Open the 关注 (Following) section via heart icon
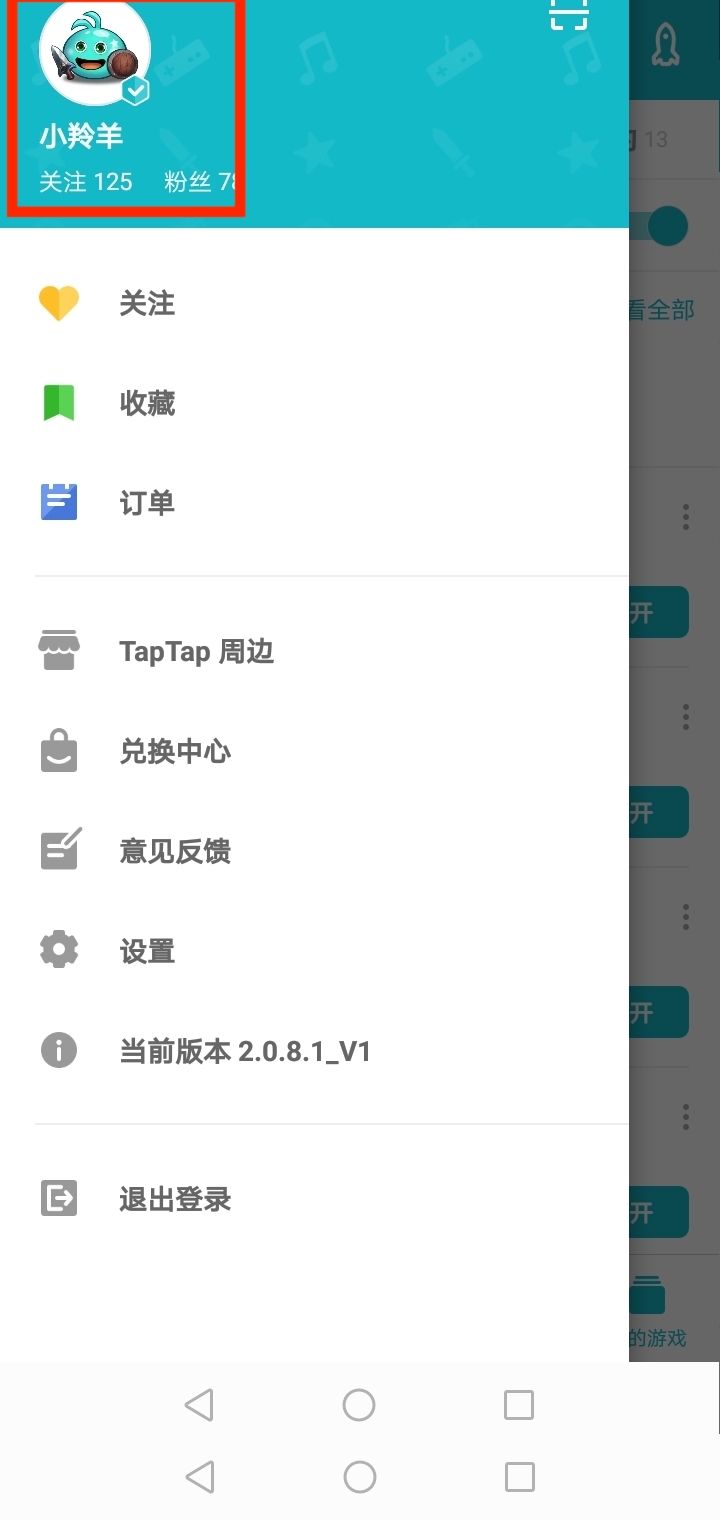The height and width of the screenshot is (1520, 720). click(58, 303)
